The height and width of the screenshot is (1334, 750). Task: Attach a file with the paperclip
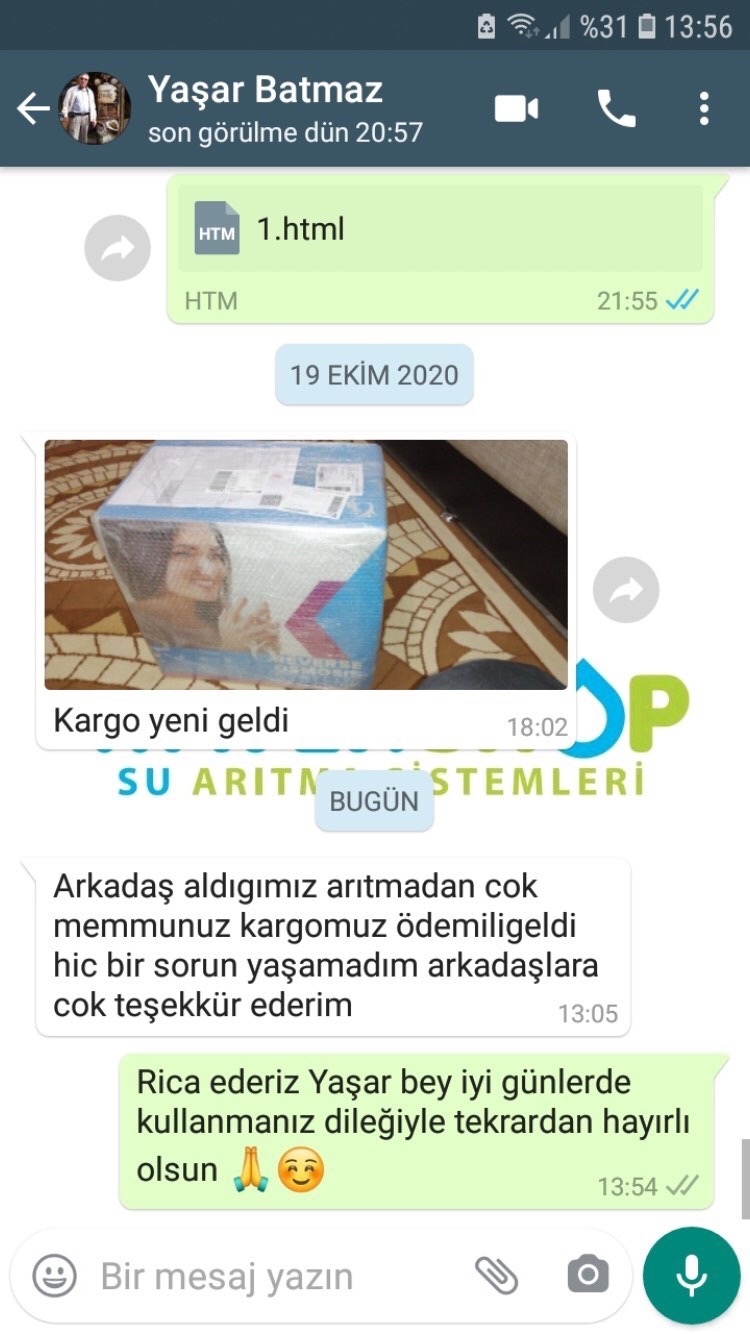(496, 1275)
